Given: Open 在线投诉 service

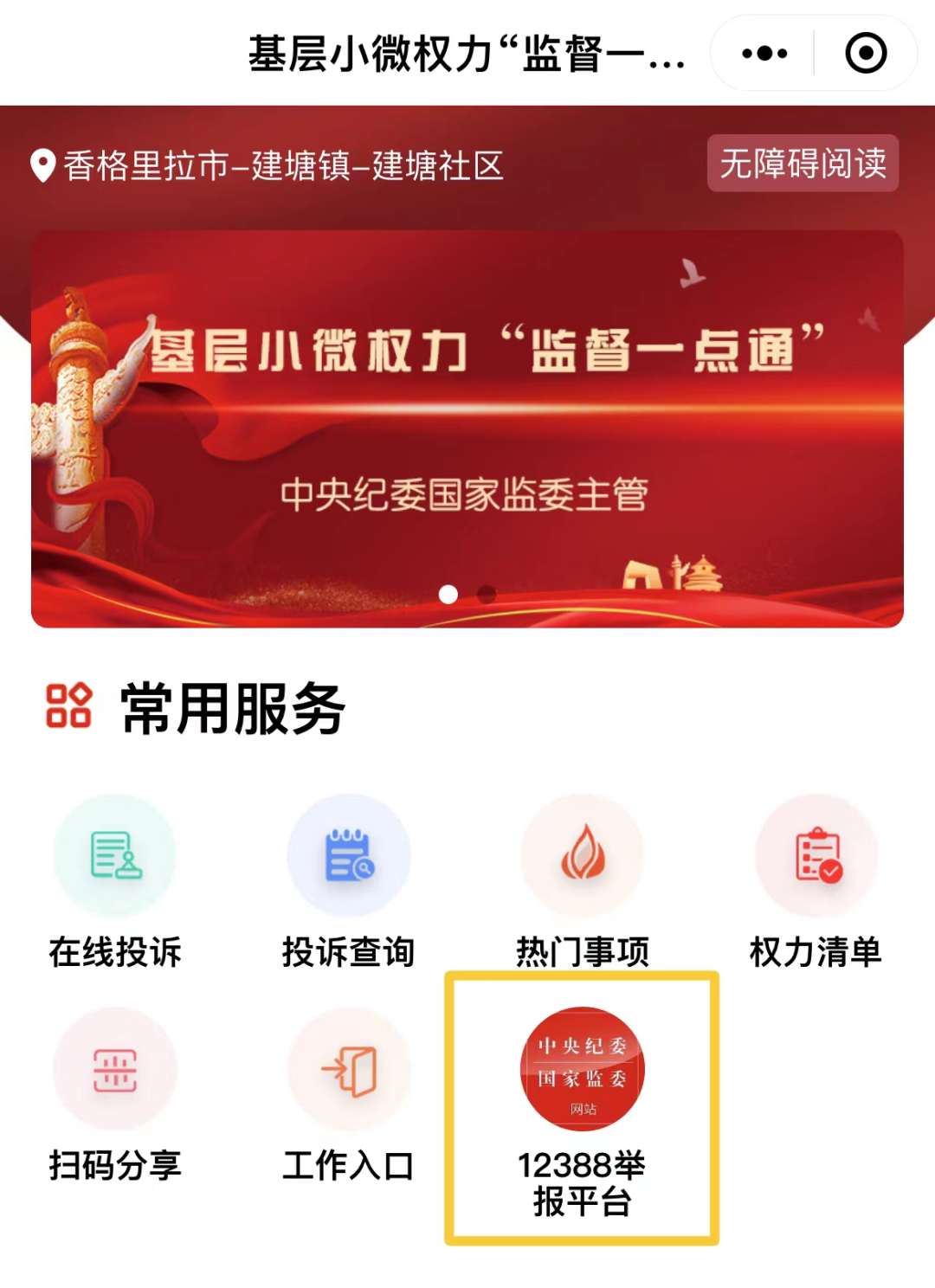Looking at the screenshot, I should click(115, 882).
